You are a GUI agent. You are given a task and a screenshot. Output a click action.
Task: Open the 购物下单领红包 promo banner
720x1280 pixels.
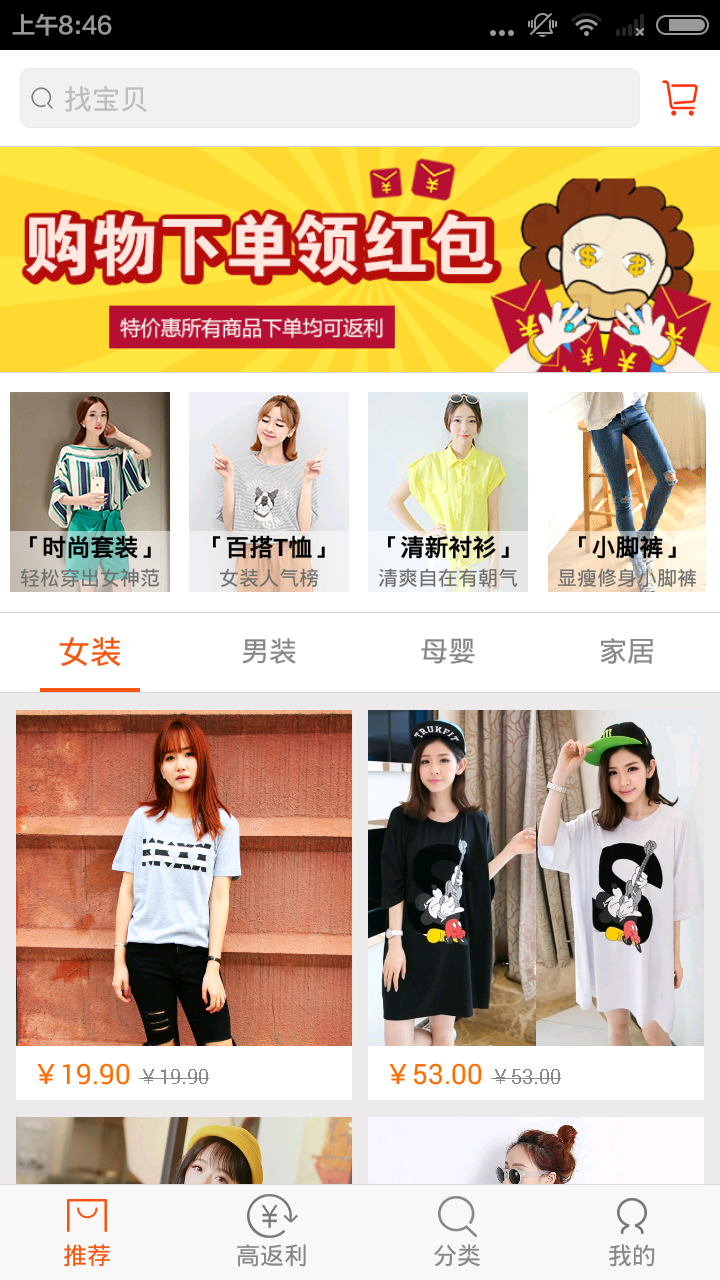[x=360, y=260]
